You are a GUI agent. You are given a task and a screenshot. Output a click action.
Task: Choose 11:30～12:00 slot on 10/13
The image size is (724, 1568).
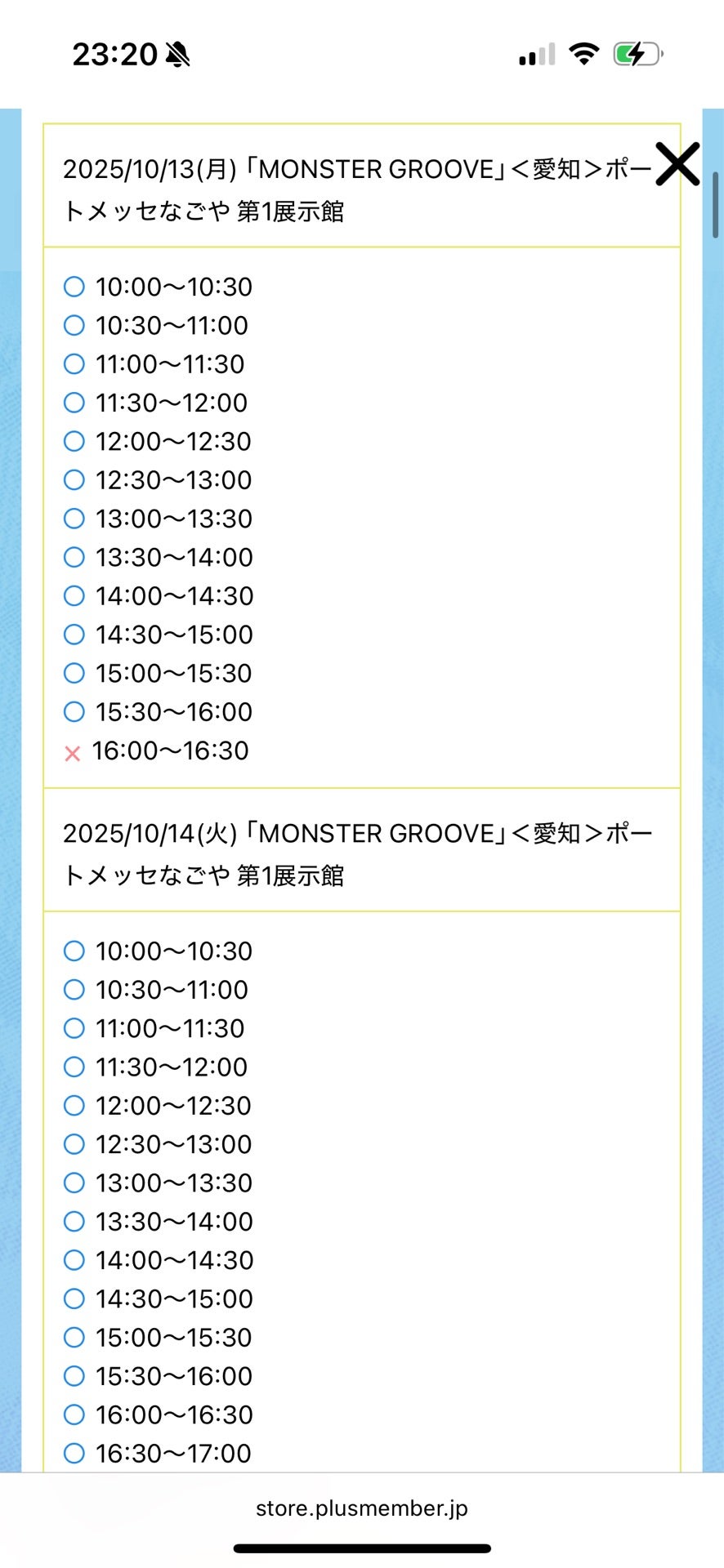pyautogui.click(x=74, y=403)
